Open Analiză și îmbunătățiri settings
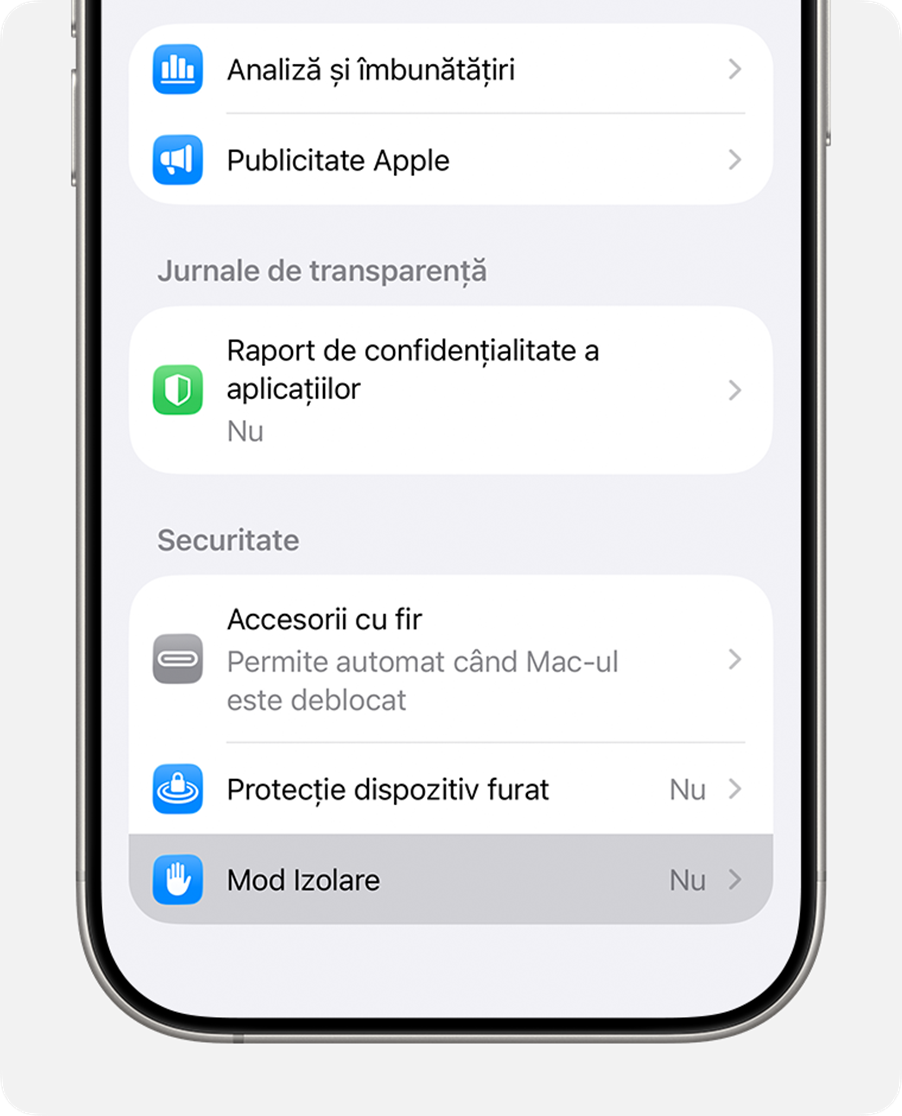This screenshot has width=902, height=1116. coord(450,70)
